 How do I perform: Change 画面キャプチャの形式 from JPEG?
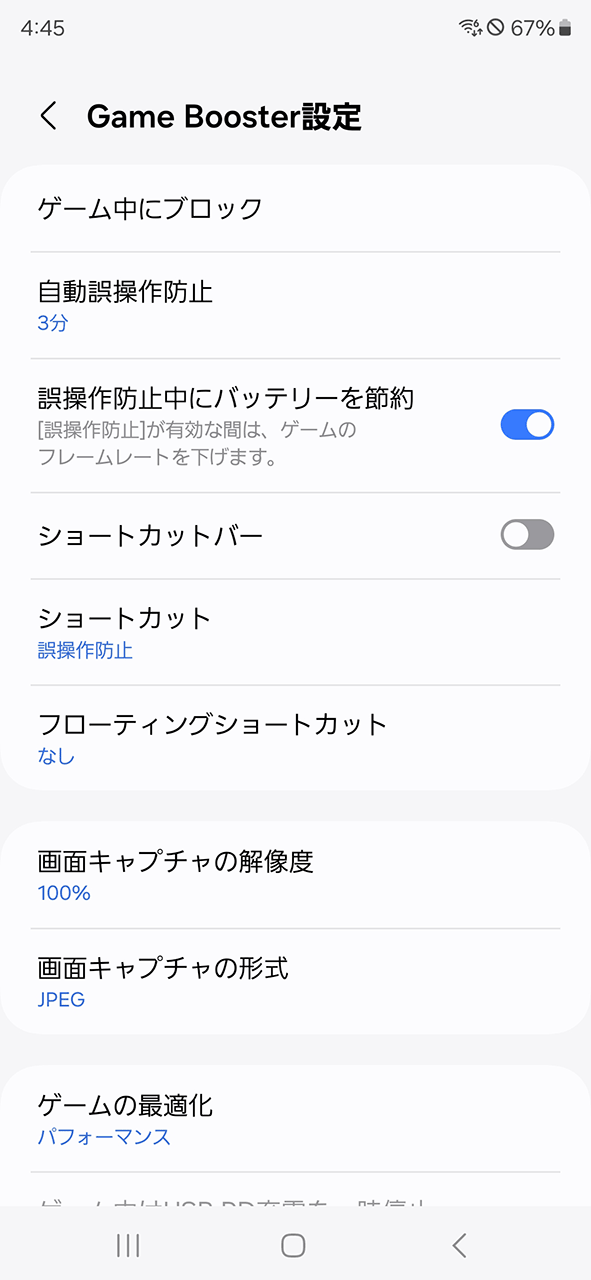295,981
